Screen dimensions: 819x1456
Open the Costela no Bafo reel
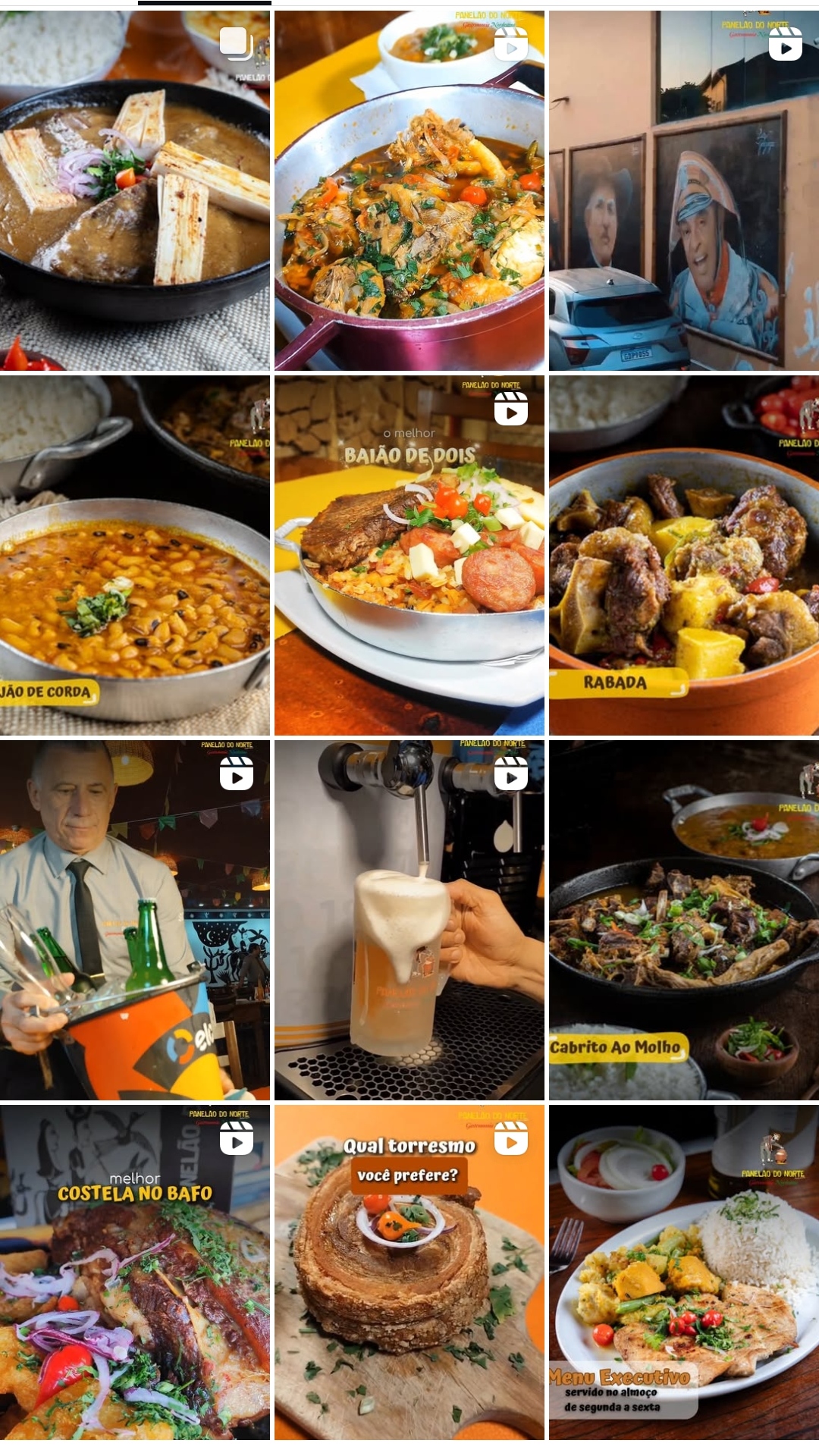coord(135,1272)
